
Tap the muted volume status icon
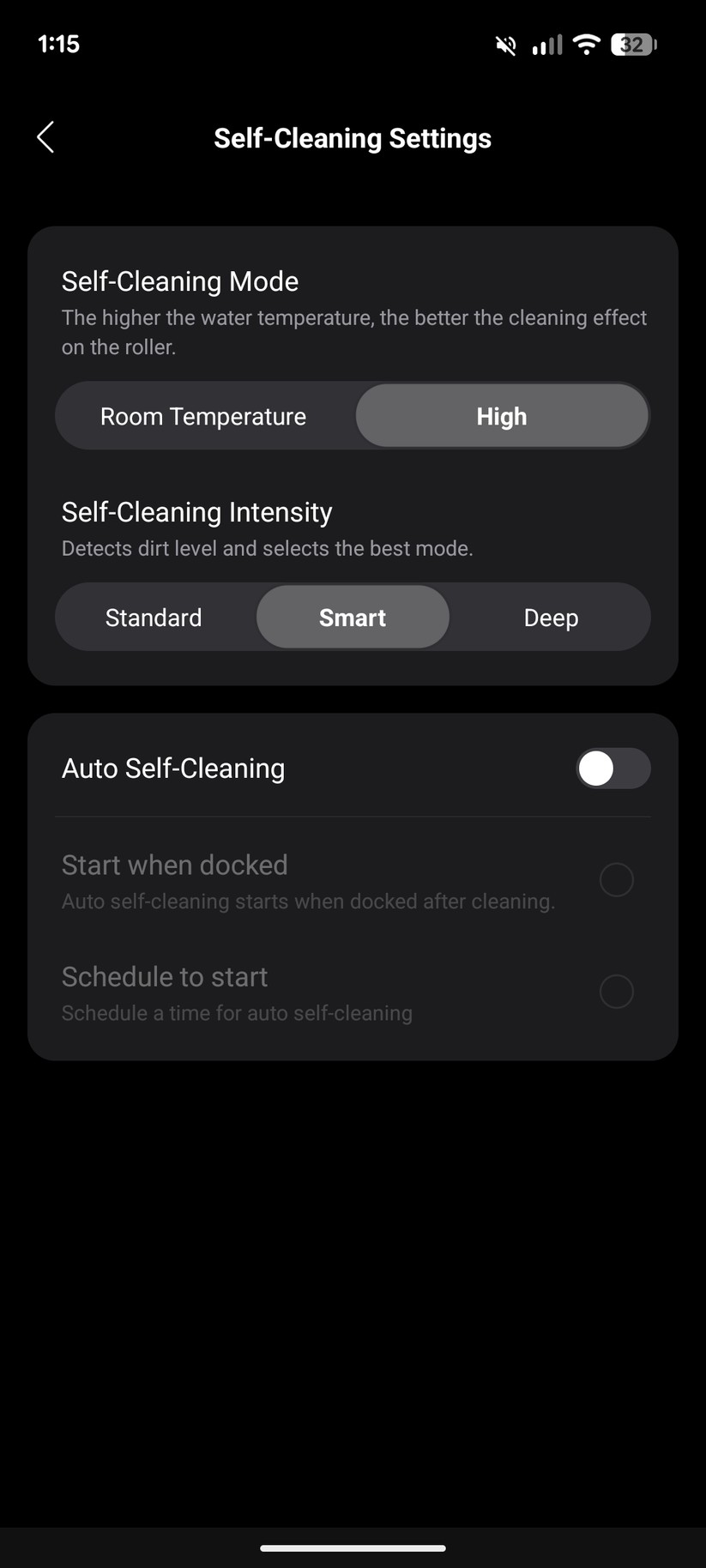pos(505,45)
